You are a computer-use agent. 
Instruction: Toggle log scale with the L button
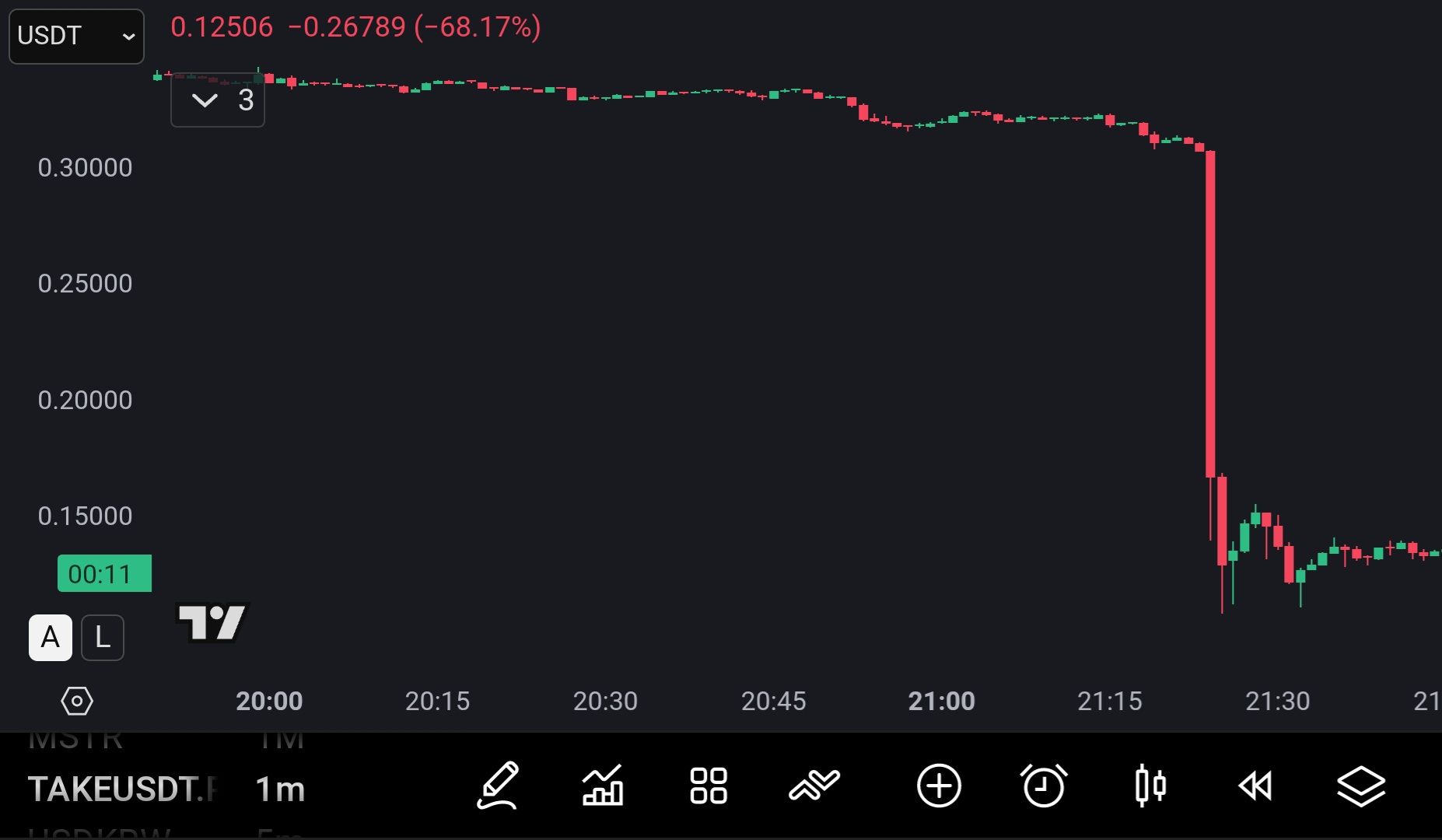tap(103, 638)
